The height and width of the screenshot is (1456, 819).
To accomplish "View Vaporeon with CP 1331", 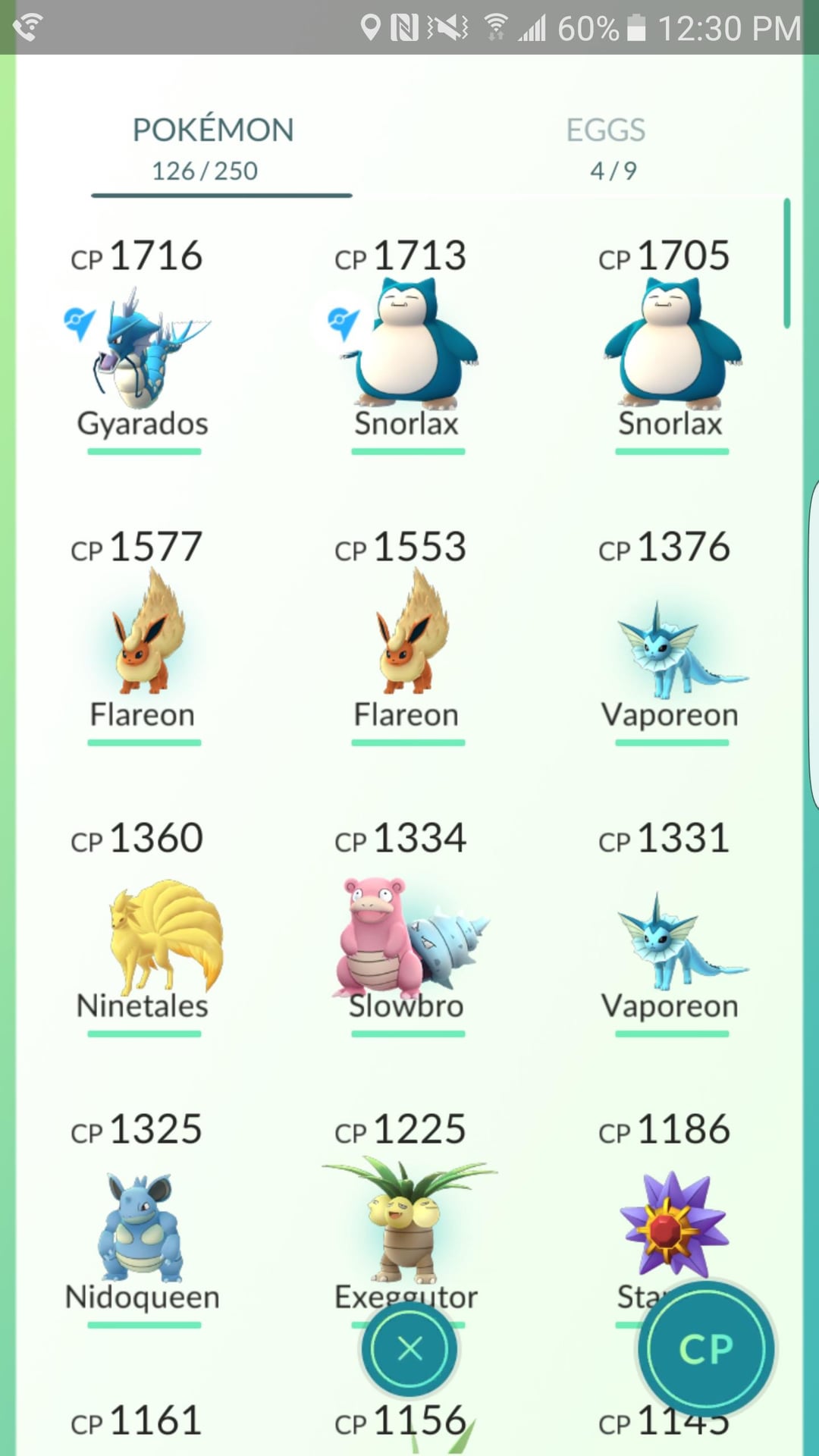I will coord(671,940).
